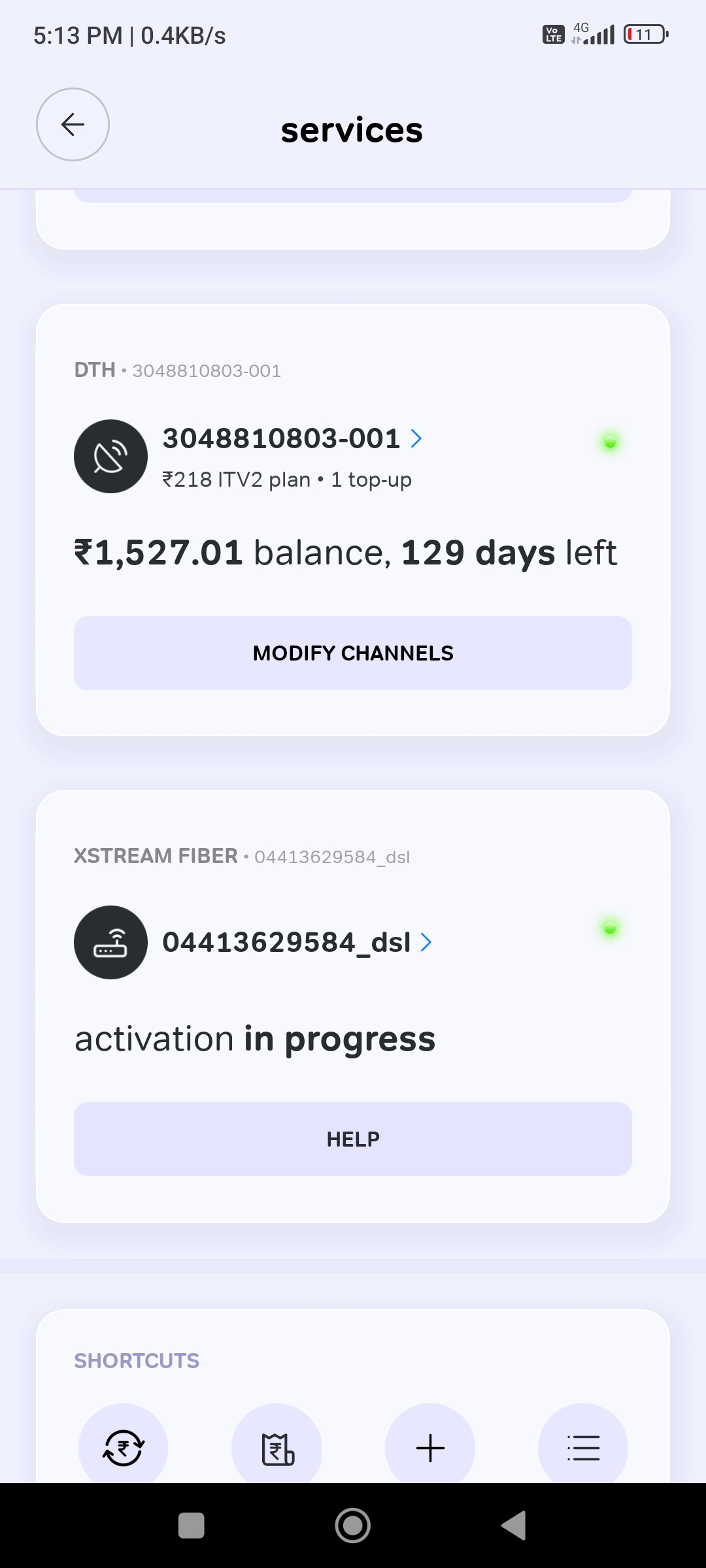Open the recent apps view
Viewport: 706px width, 1568px height.
(192, 1526)
